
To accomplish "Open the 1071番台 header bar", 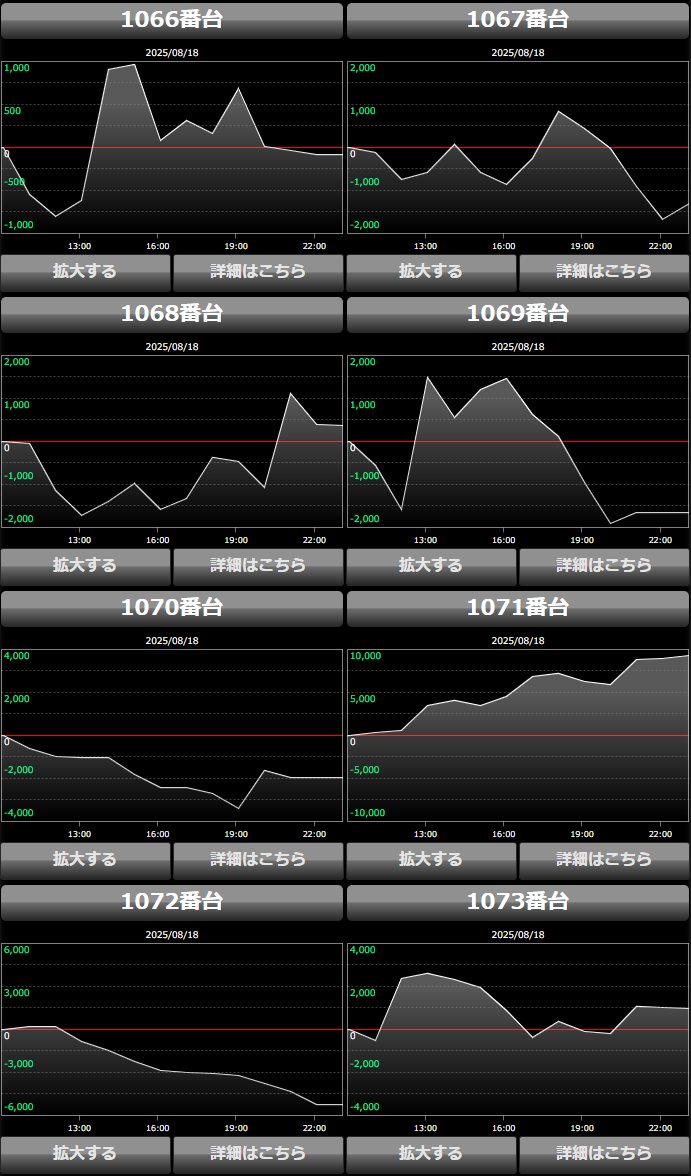I will point(518,609).
